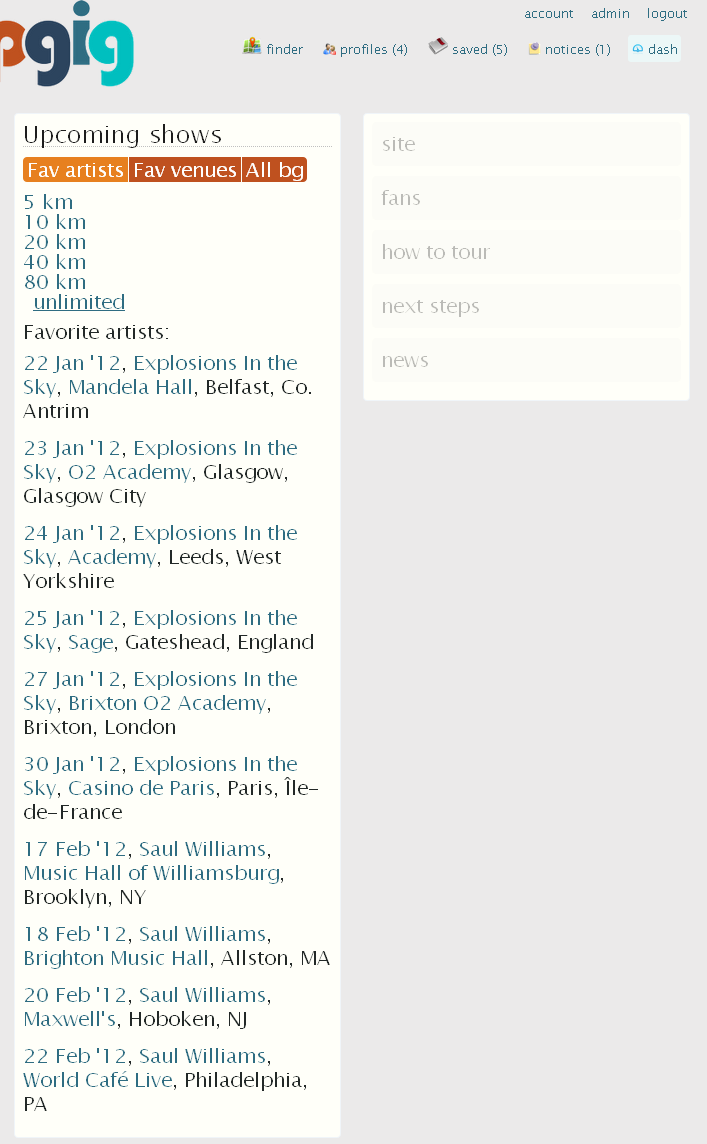View Music Hall of Williamsburg venue
The width and height of the screenshot is (707, 1144).
(x=152, y=873)
